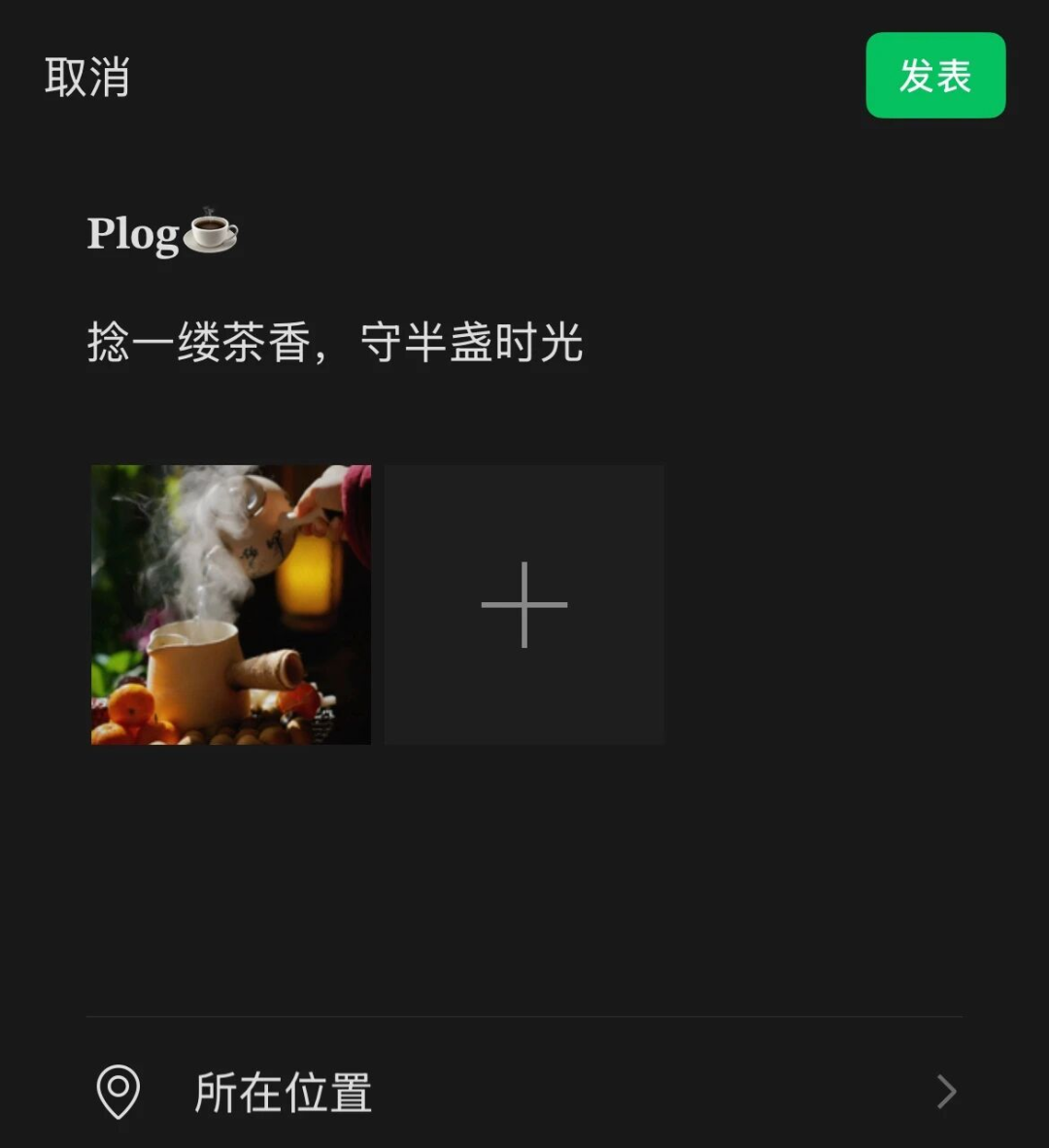This screenshot has height=1148, width=1049.
Task: Tap 取消 to cancel the post
Action: (x=87, y=77)
